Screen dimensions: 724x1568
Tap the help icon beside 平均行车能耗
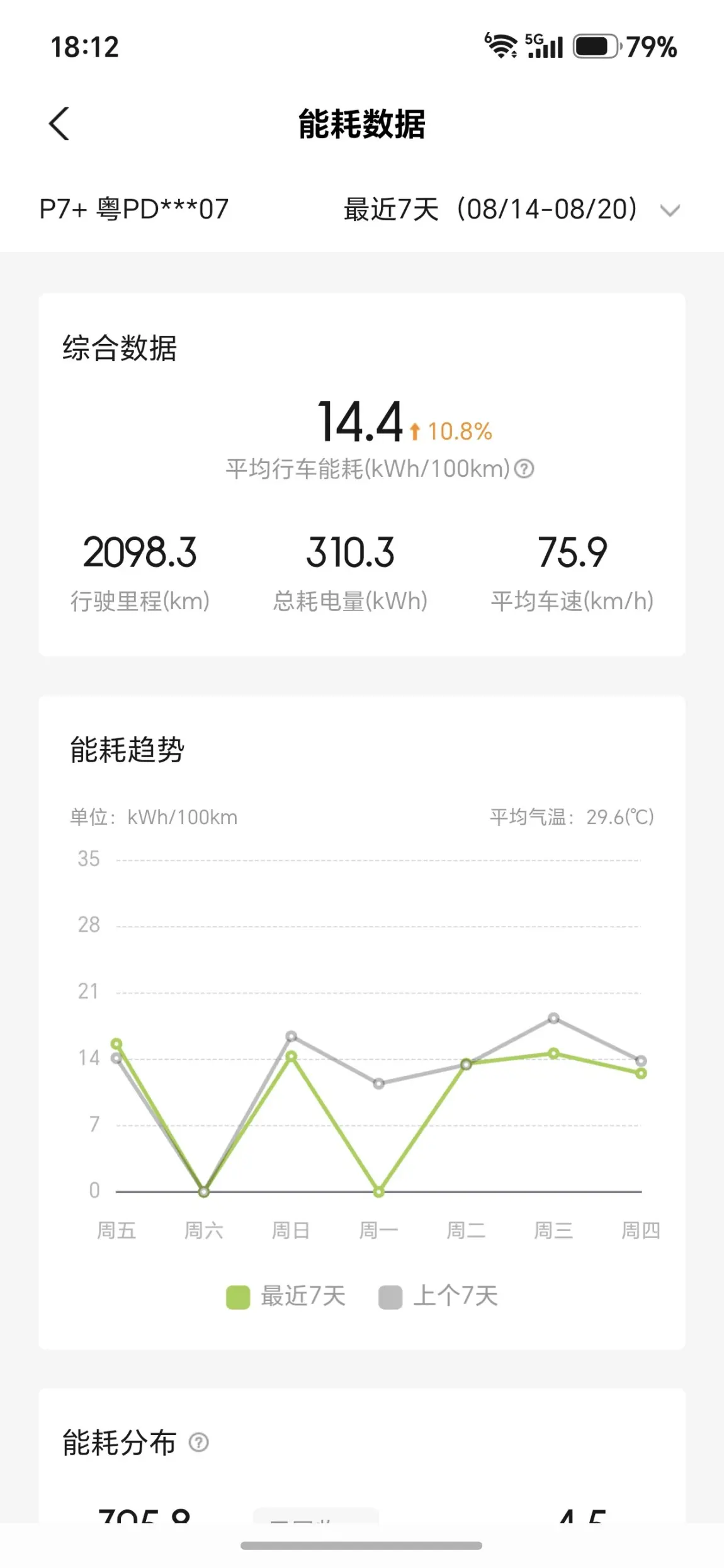524,469
